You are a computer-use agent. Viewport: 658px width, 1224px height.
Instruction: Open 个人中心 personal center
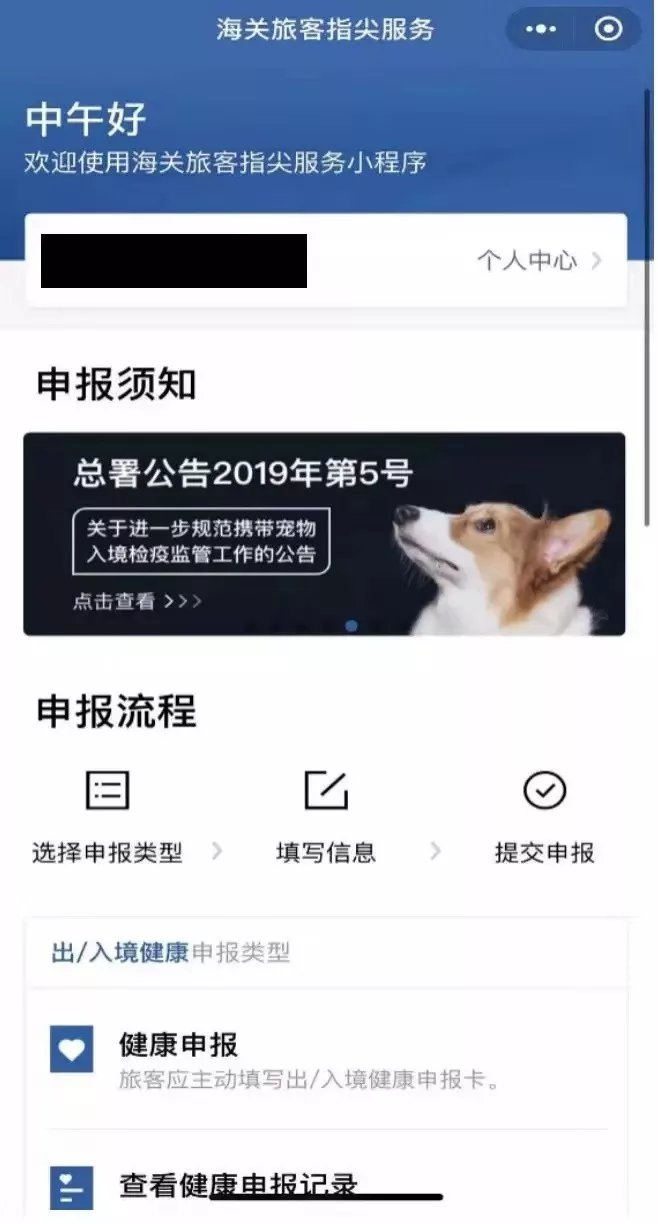click(x=538, y=261)
